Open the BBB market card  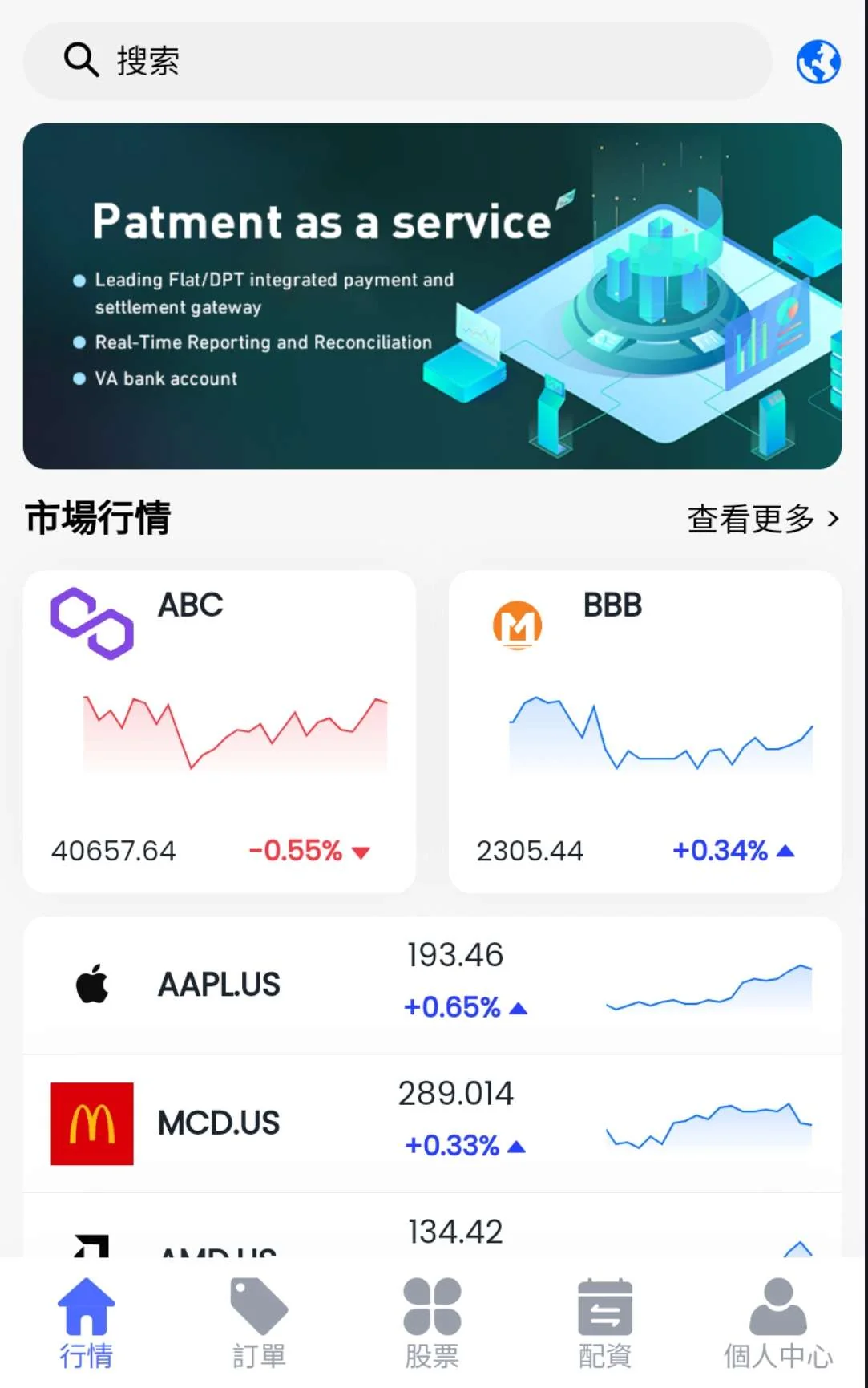coord(644,730)
